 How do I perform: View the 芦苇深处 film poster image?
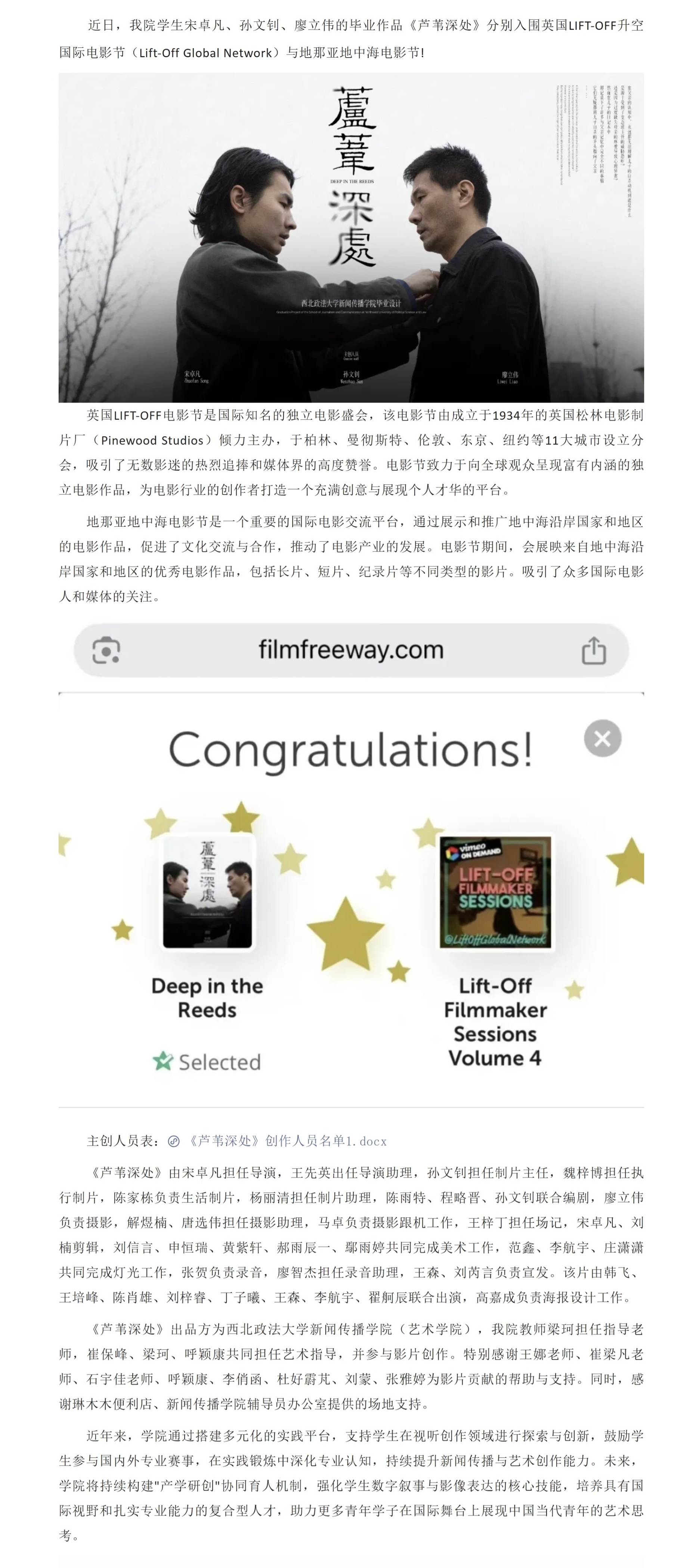[x=351, y=237]
